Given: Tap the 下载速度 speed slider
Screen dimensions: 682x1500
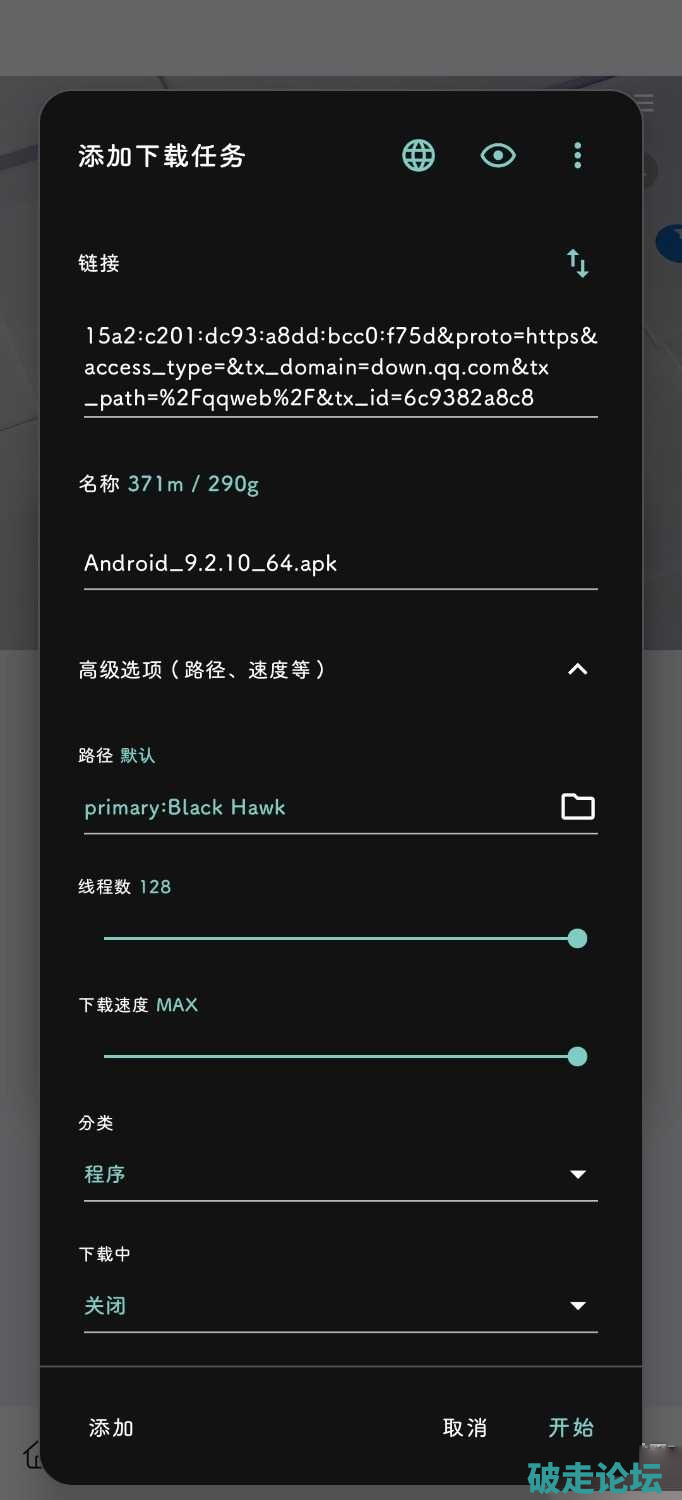Looking at the screenshot, I should point(340,1057).
